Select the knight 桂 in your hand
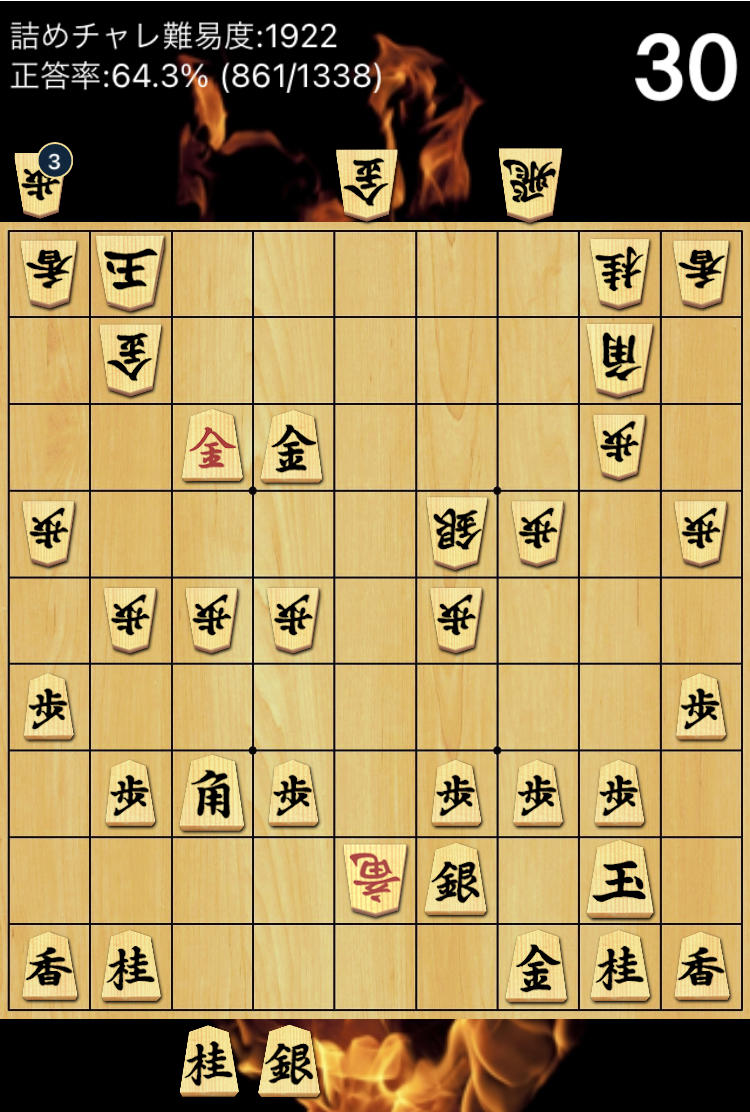Image resolution: width=750 pixels, height=1112 pixels. click(x=210, y=1062)
